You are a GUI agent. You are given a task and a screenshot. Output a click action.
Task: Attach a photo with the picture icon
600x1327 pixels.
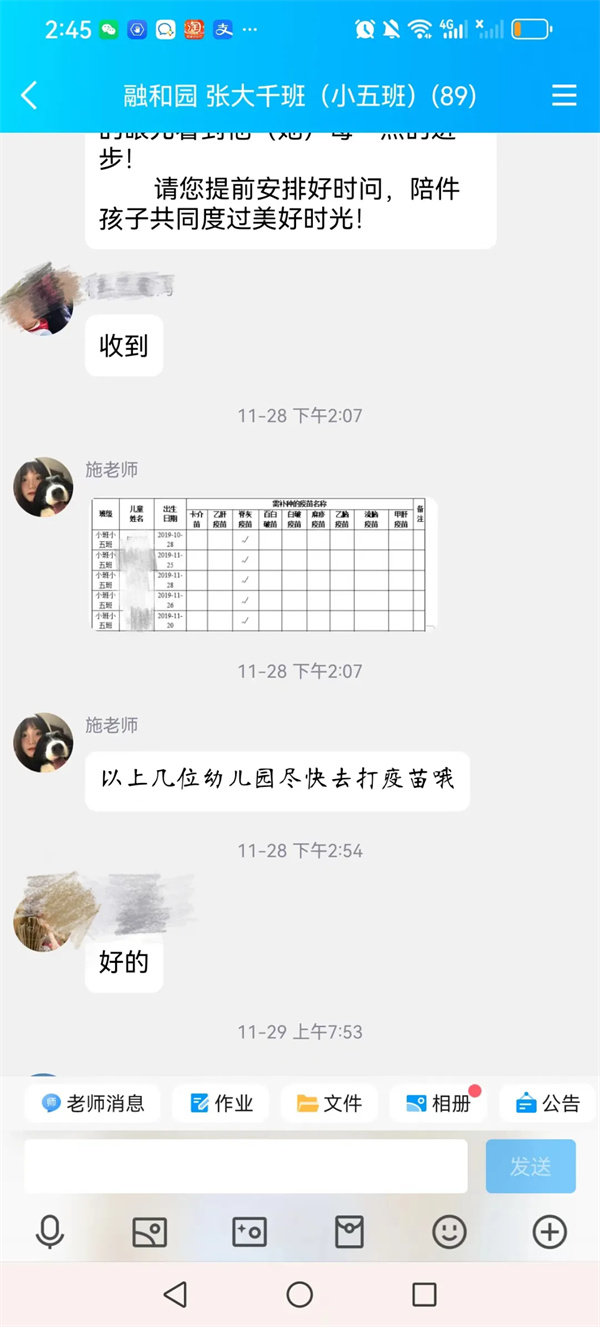pyautogui.click(x=150, y=1232)
